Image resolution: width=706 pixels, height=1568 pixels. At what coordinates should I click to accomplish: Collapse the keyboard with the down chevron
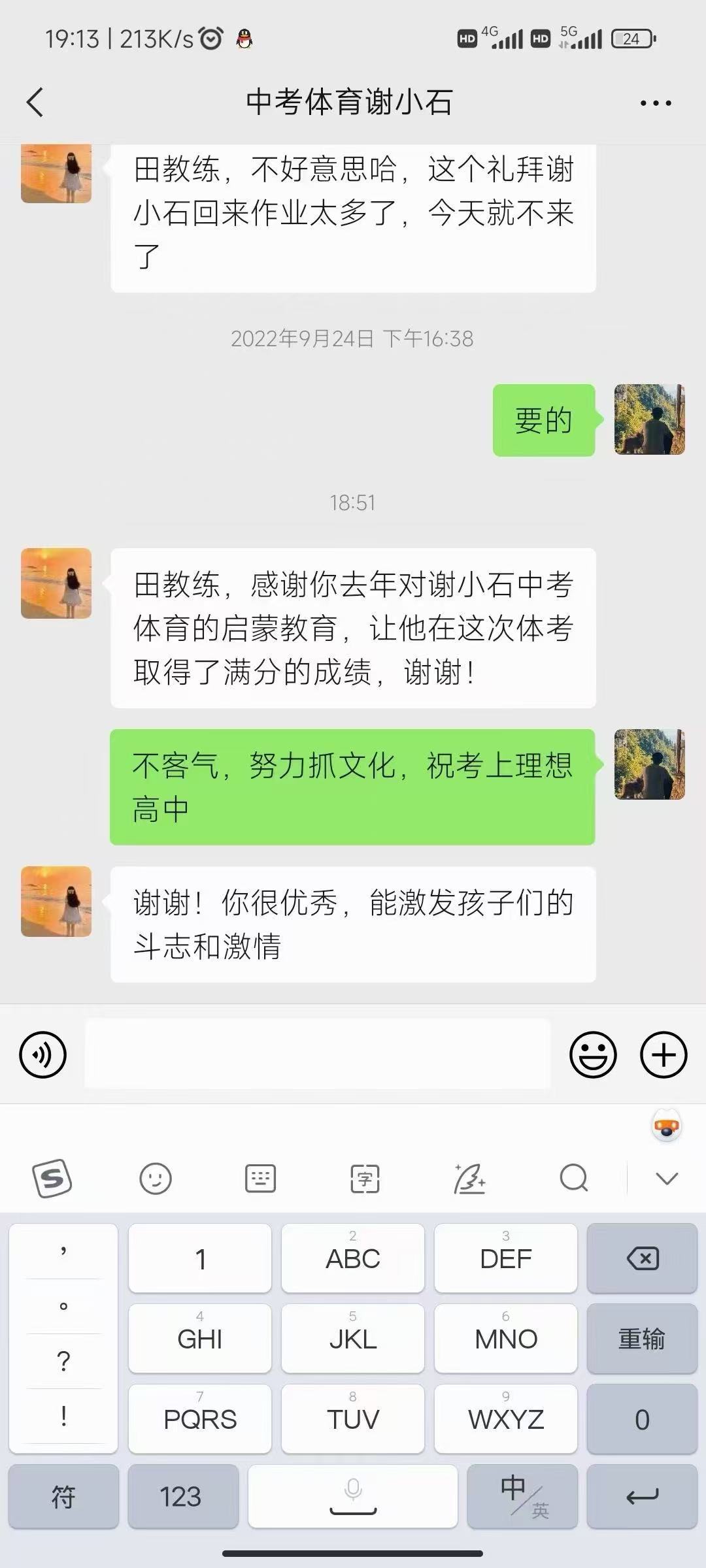click(x=666, y=1179)
